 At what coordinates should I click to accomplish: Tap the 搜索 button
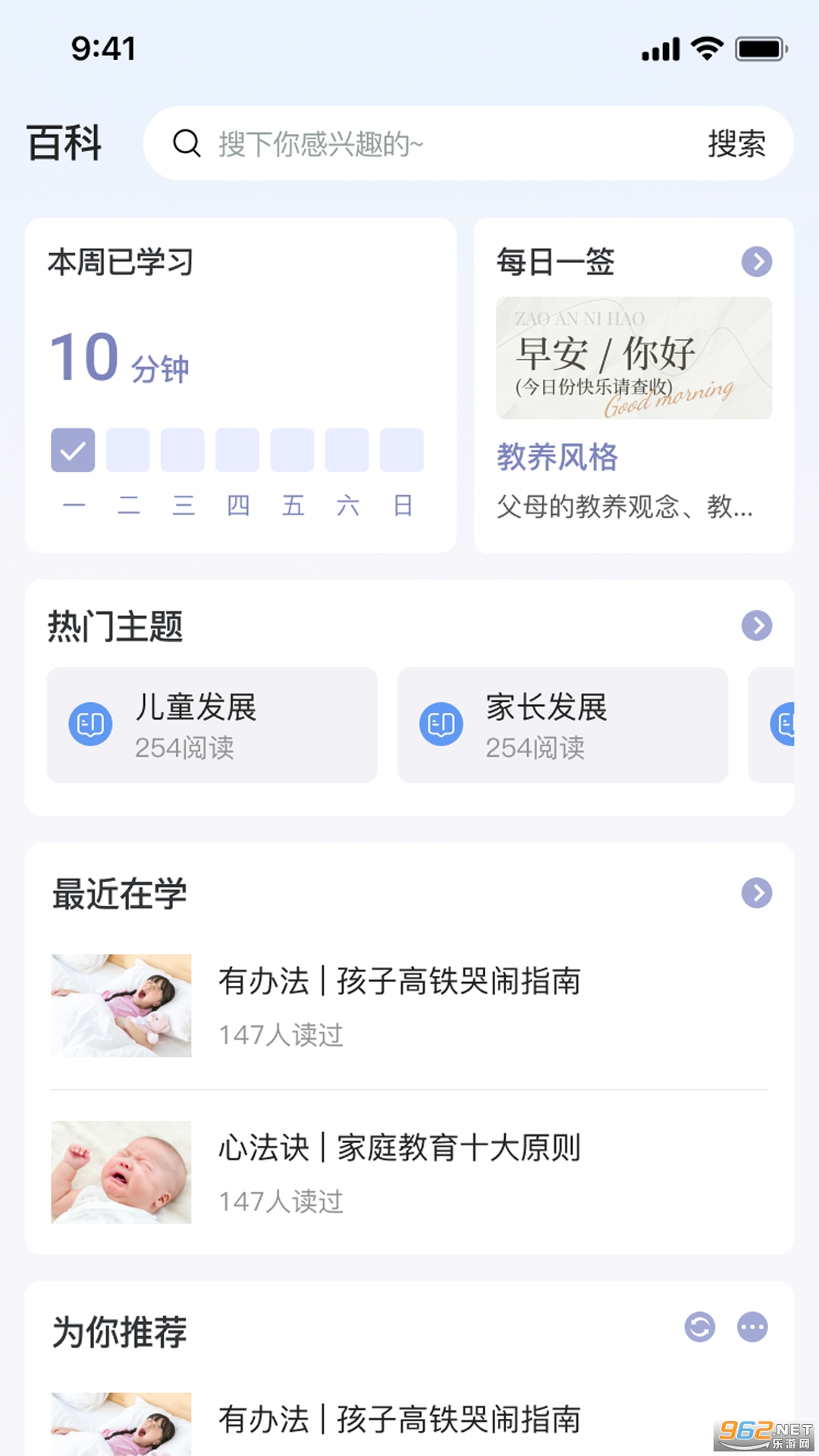[736, 143]
